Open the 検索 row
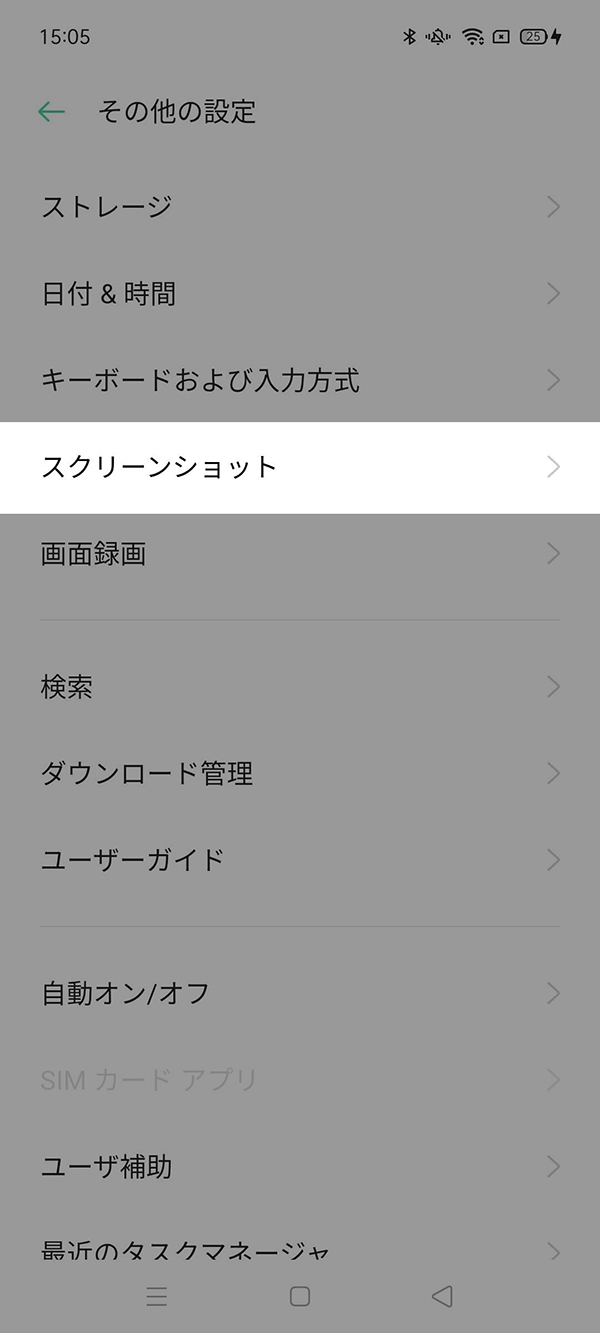Image resolution: width=600 pixels, height=1333 pixels. [x=300, y=687]
